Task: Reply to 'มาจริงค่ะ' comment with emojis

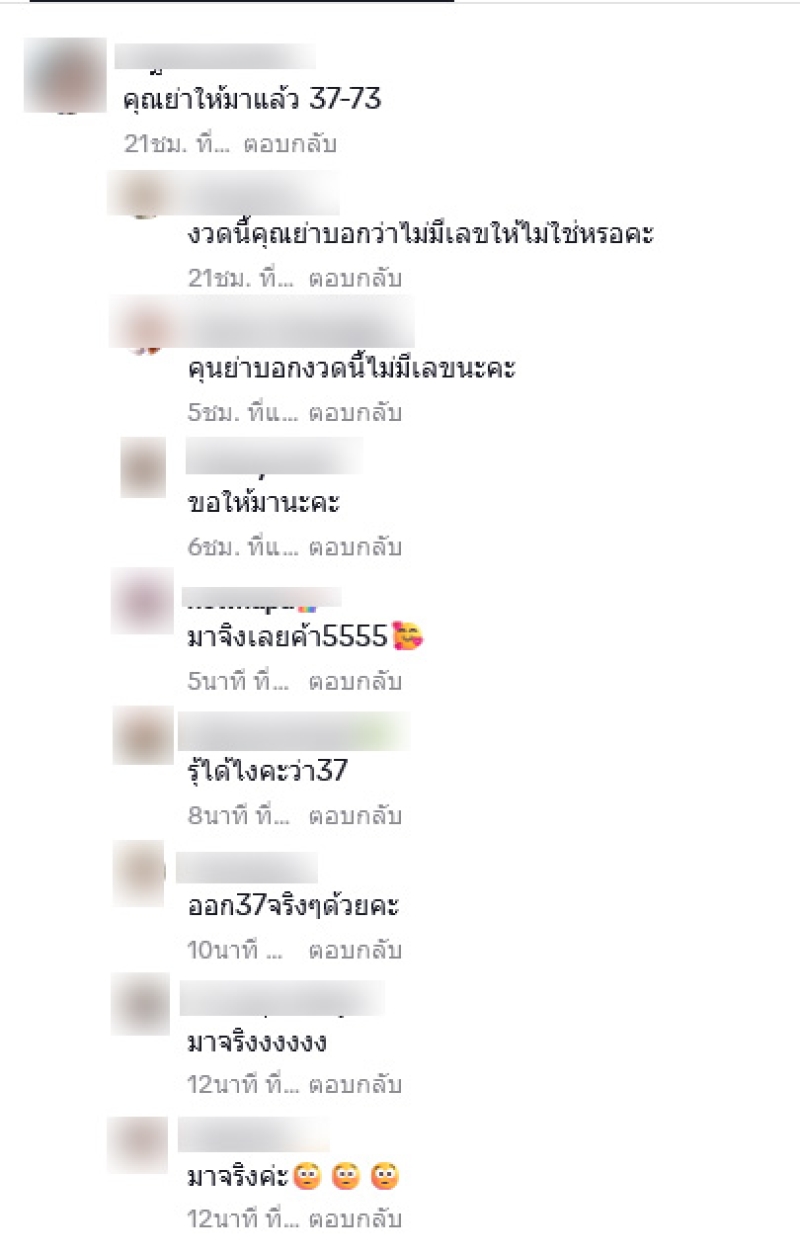Action: pos(354,1219)
